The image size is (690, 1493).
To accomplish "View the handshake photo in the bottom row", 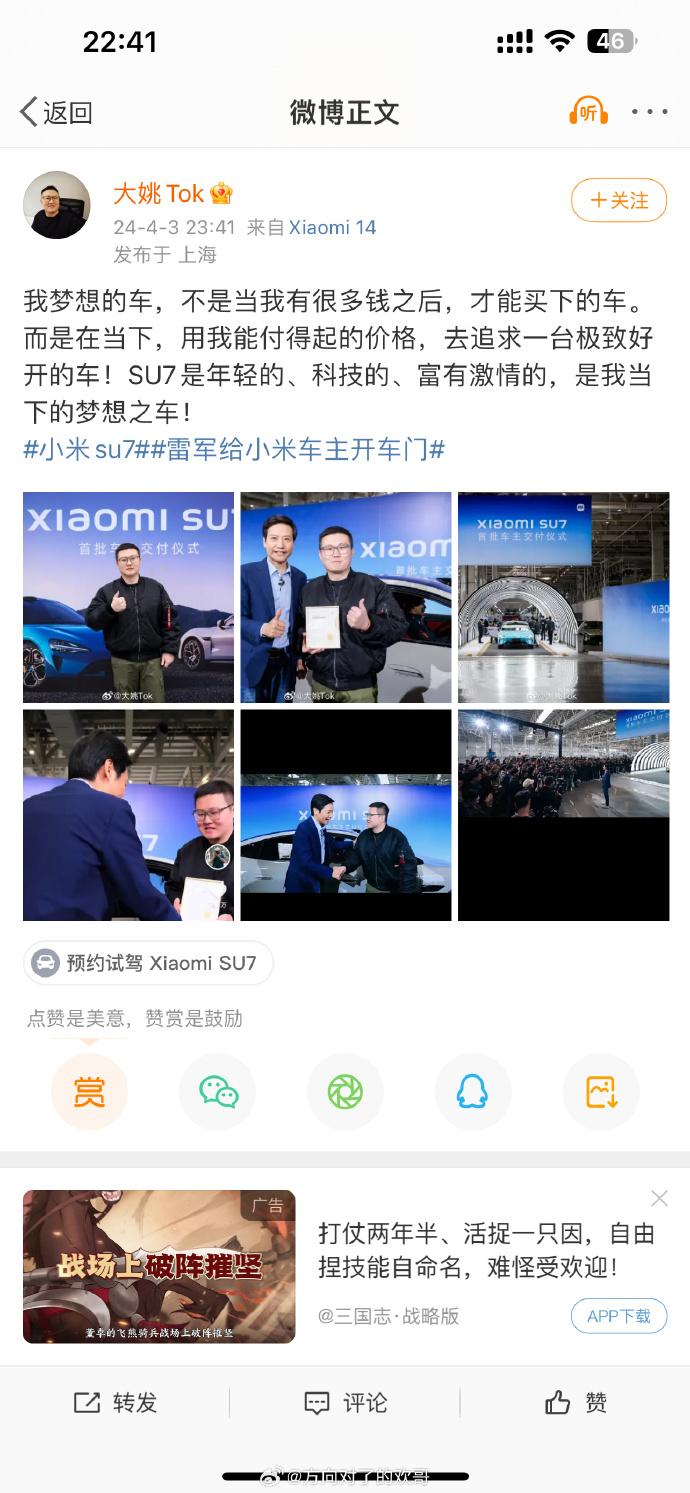I will 345,815.
